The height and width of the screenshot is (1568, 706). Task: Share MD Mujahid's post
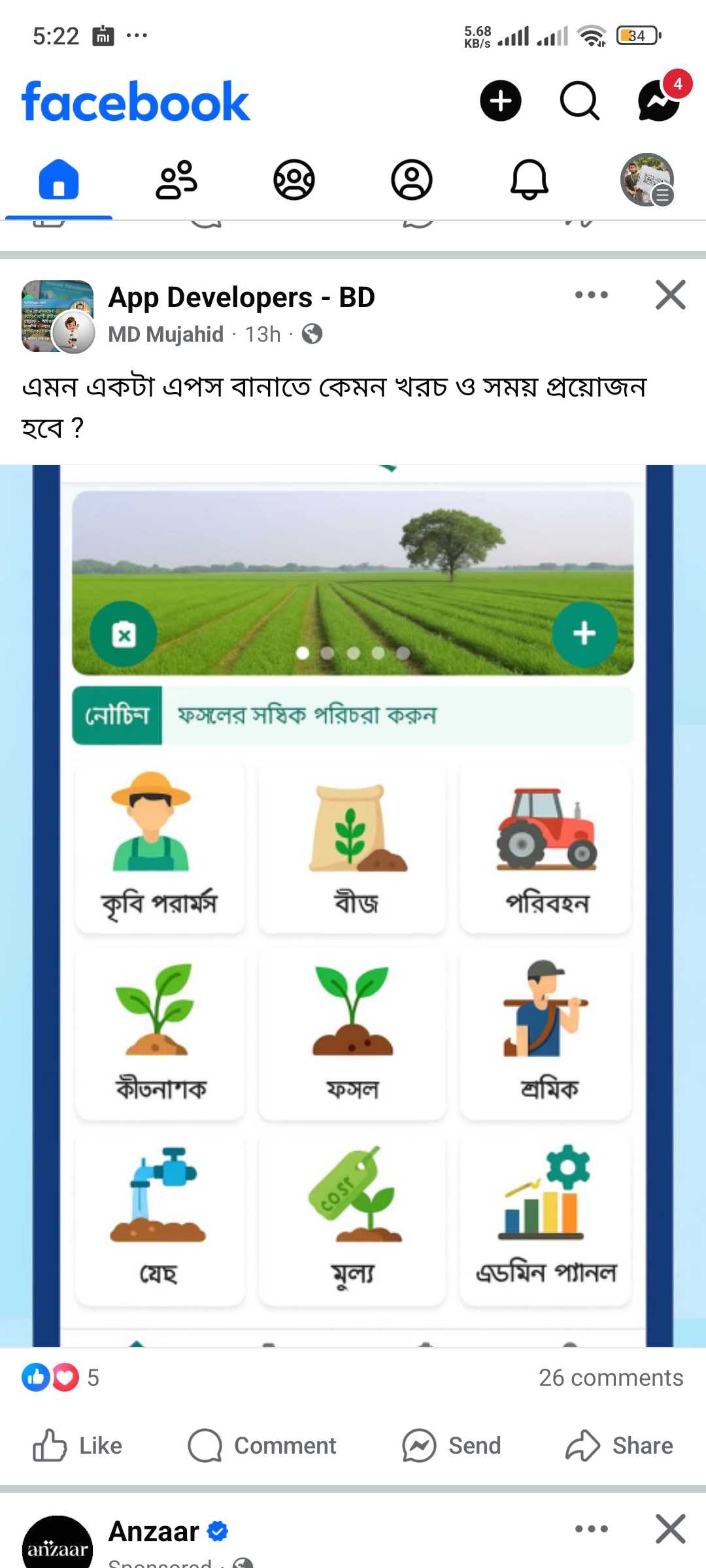(619, 1446)
